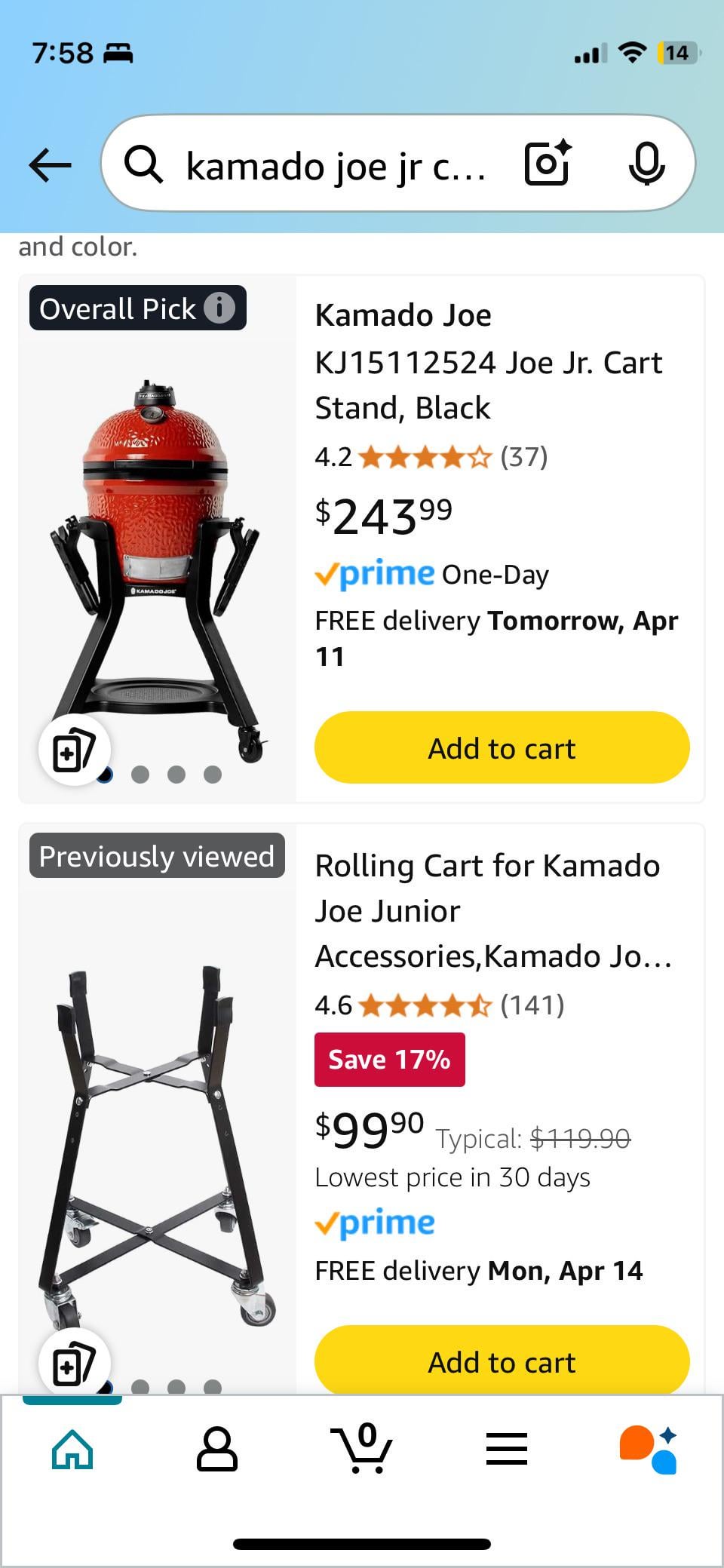Screen dimensions: 724x1568
Task: Open the Rufus AI assistant
Action: [649, 1449]
